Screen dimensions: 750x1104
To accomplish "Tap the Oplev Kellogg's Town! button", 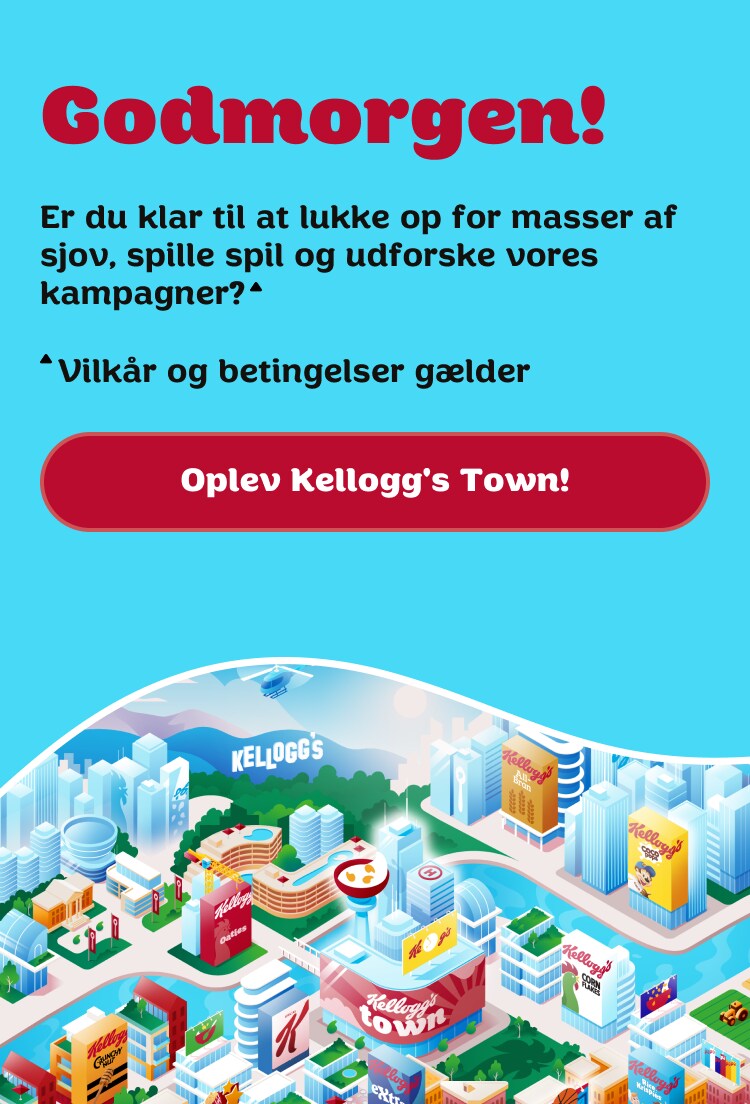I will tap(375, 481).
